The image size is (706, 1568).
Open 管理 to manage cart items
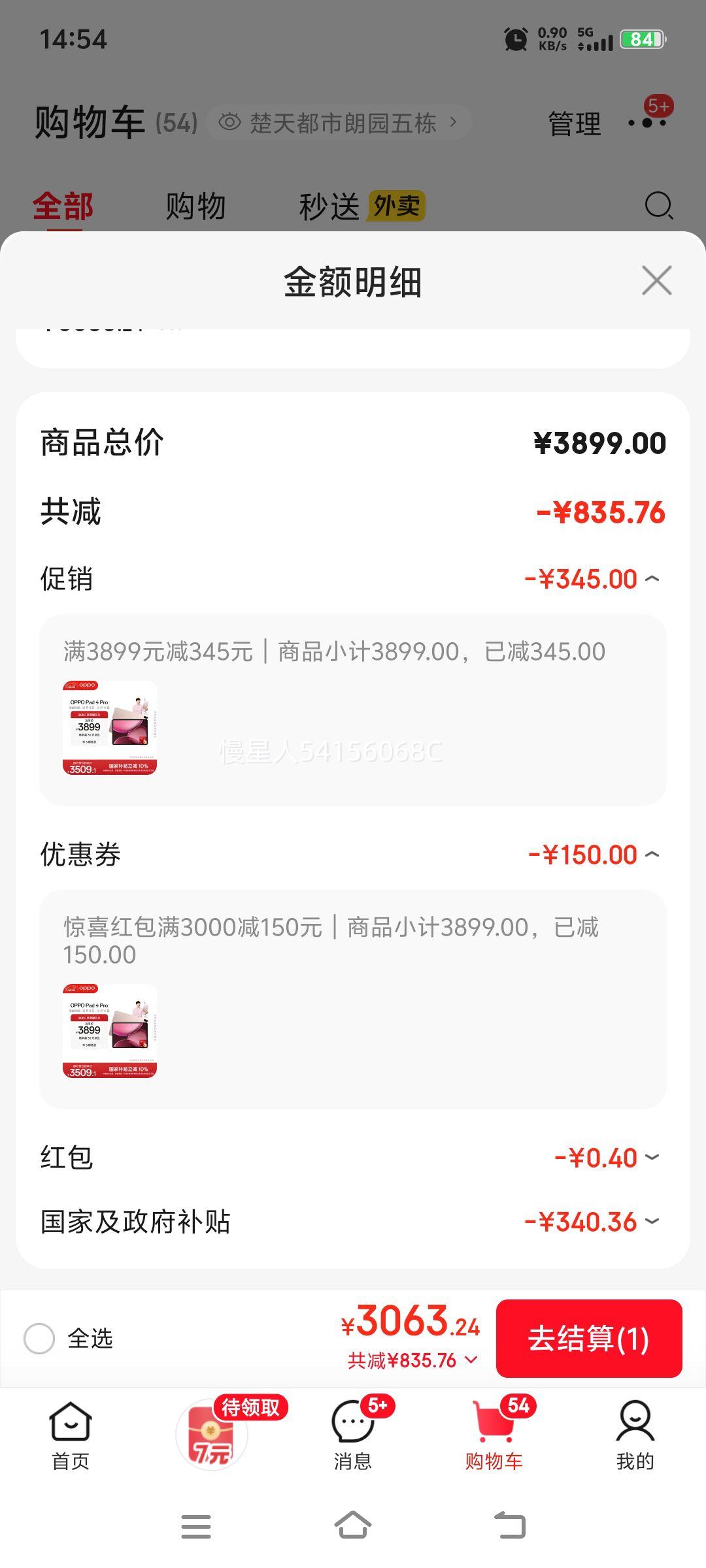[574, 123]
